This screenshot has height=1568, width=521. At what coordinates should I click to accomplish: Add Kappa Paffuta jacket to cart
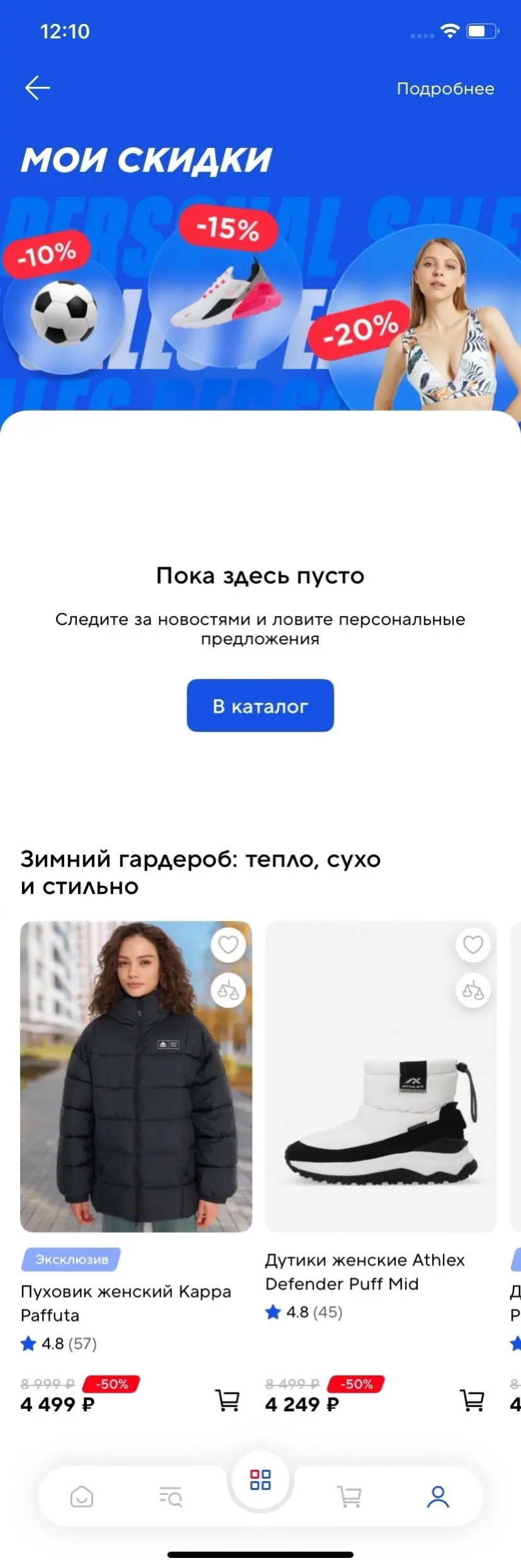click(227, 1400)
